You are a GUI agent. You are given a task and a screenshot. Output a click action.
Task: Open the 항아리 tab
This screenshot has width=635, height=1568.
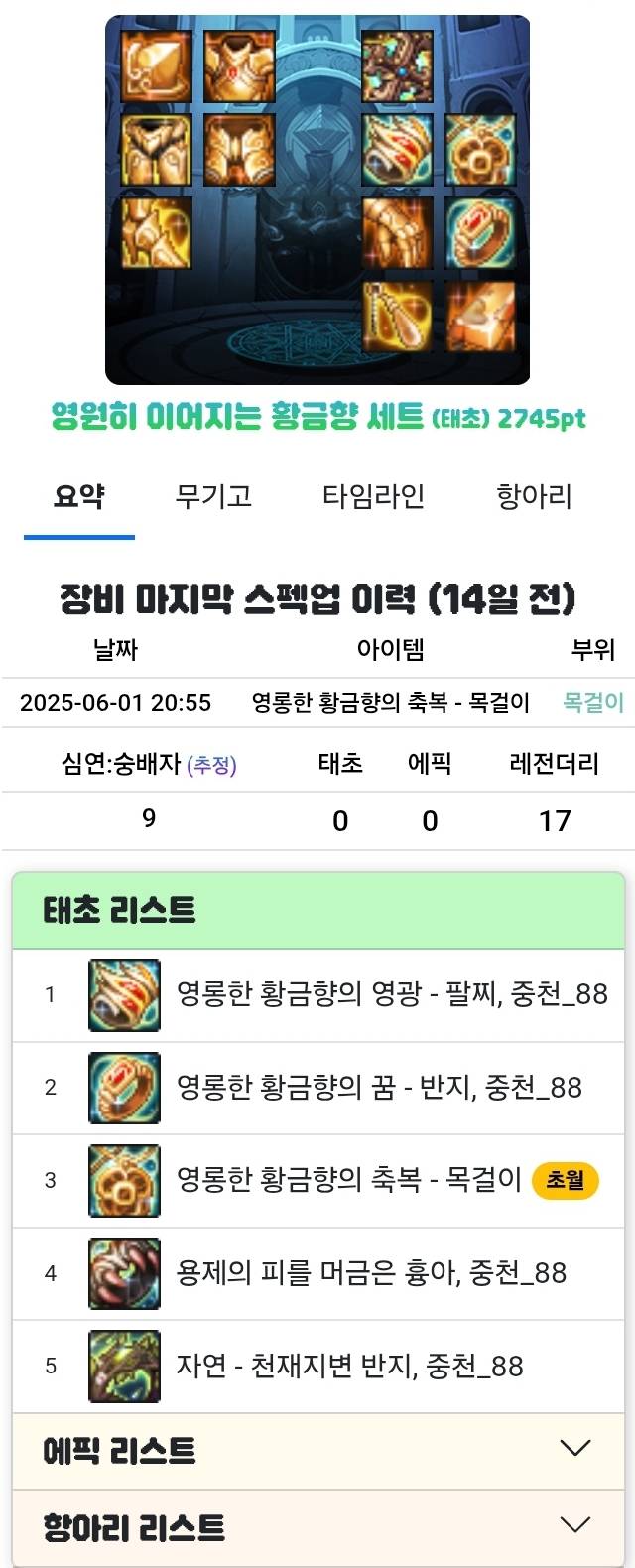coord(534,496)
